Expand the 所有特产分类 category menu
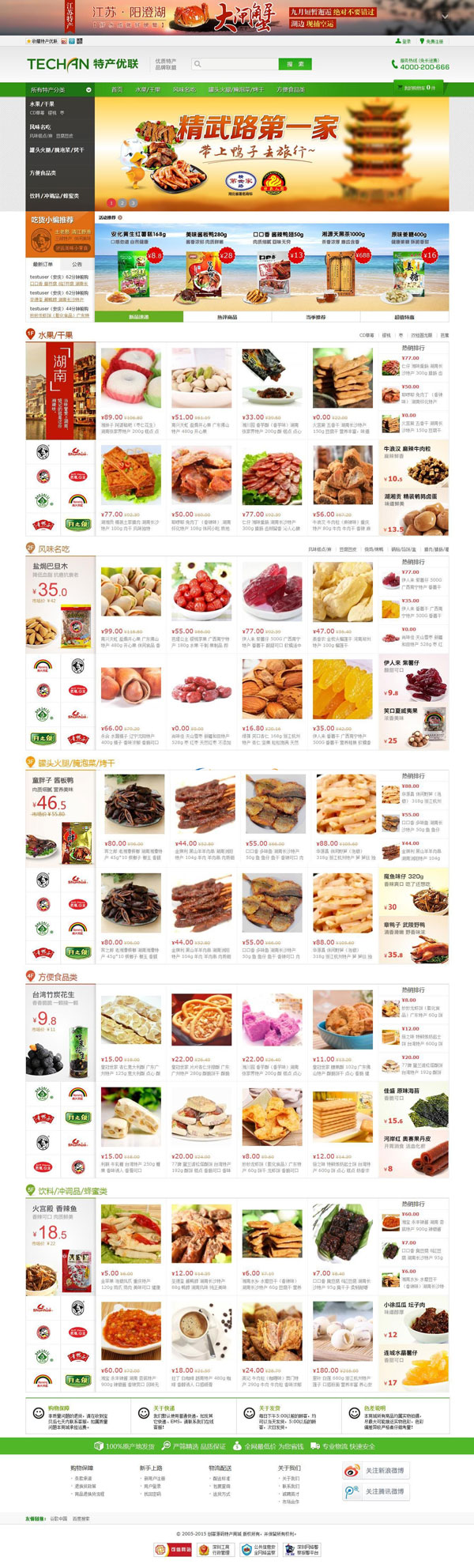This screenshot has height=1568, width=474. [x=60, y=89]
